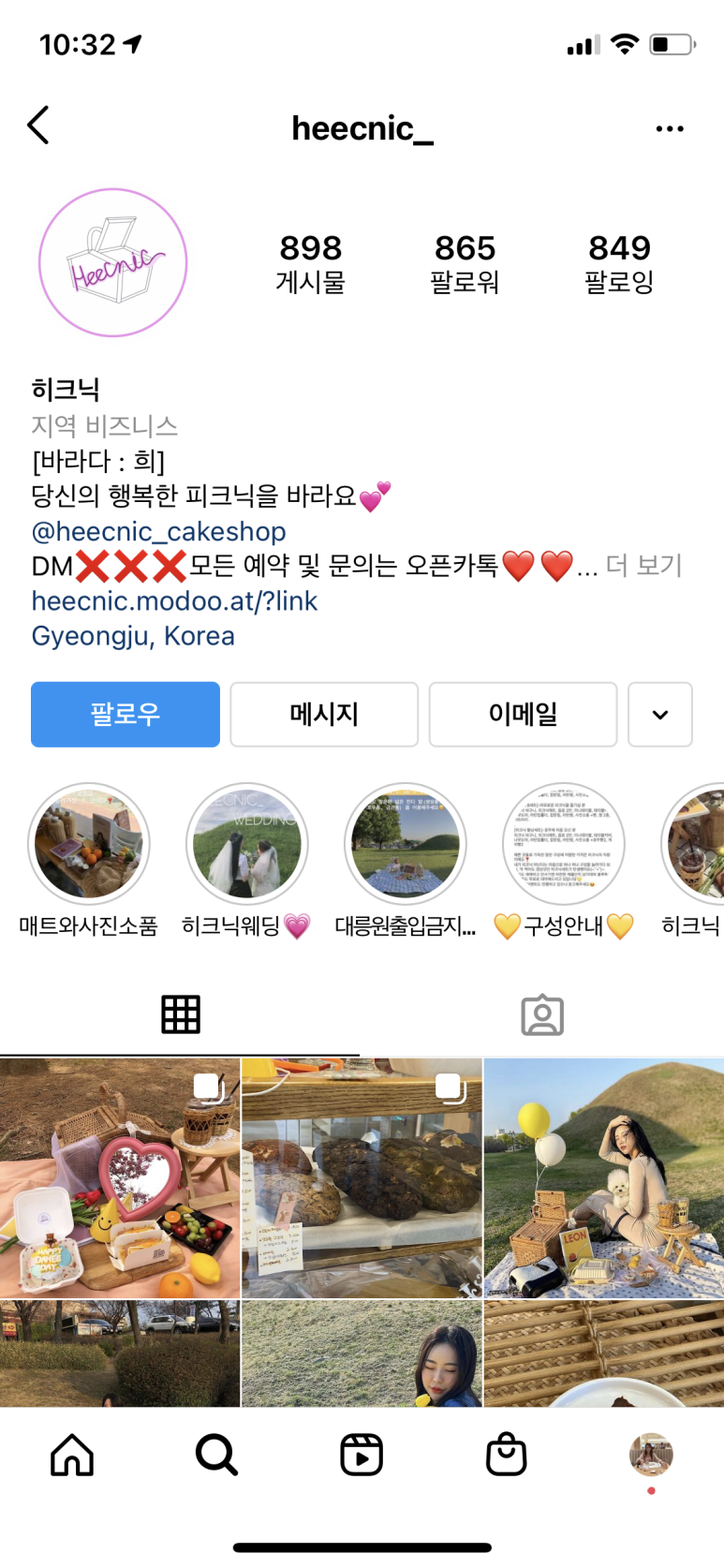The image size is (724, 1568).
Task: Open the @heecnic_cakeshop profile link
Action: click(158, 531)
